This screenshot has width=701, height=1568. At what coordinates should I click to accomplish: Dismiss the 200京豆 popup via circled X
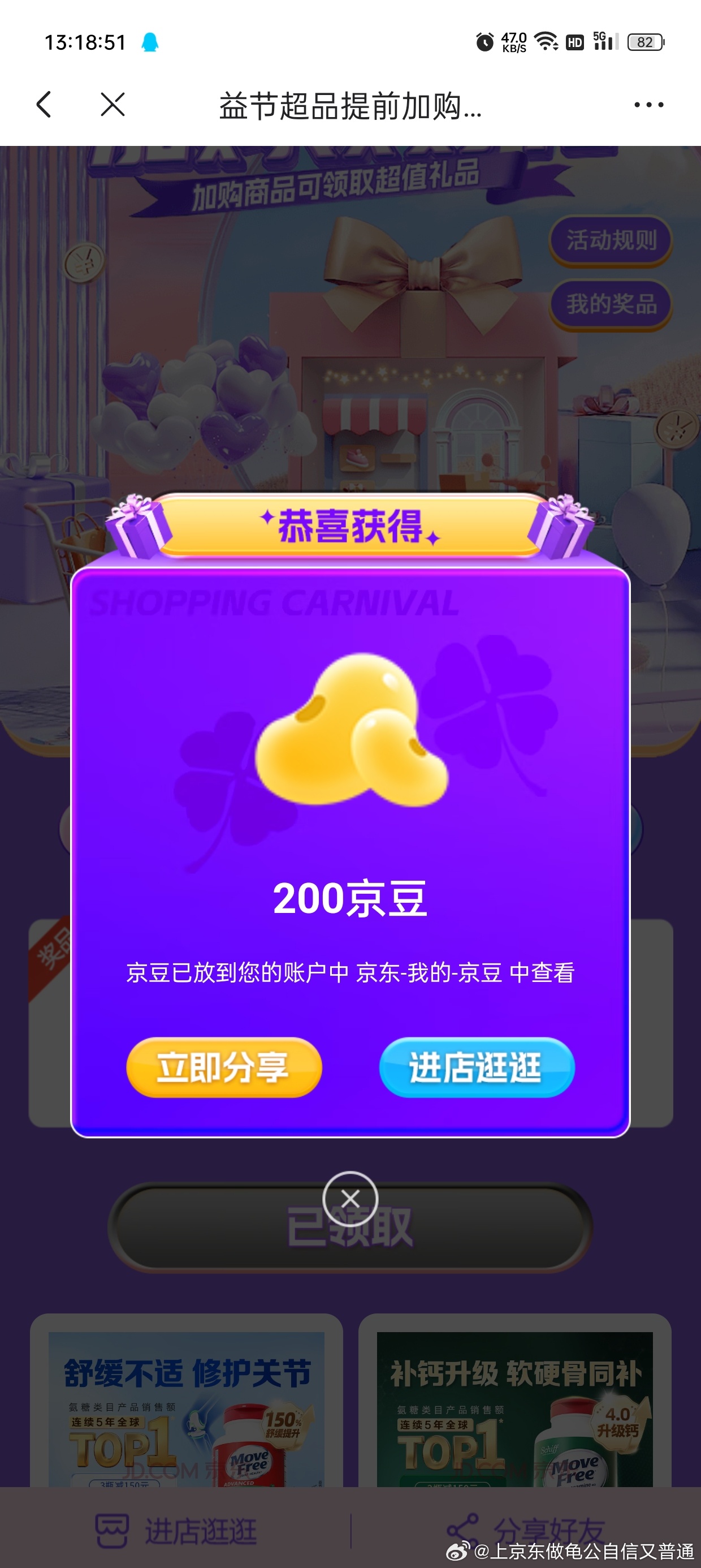tap(350, 1199)
